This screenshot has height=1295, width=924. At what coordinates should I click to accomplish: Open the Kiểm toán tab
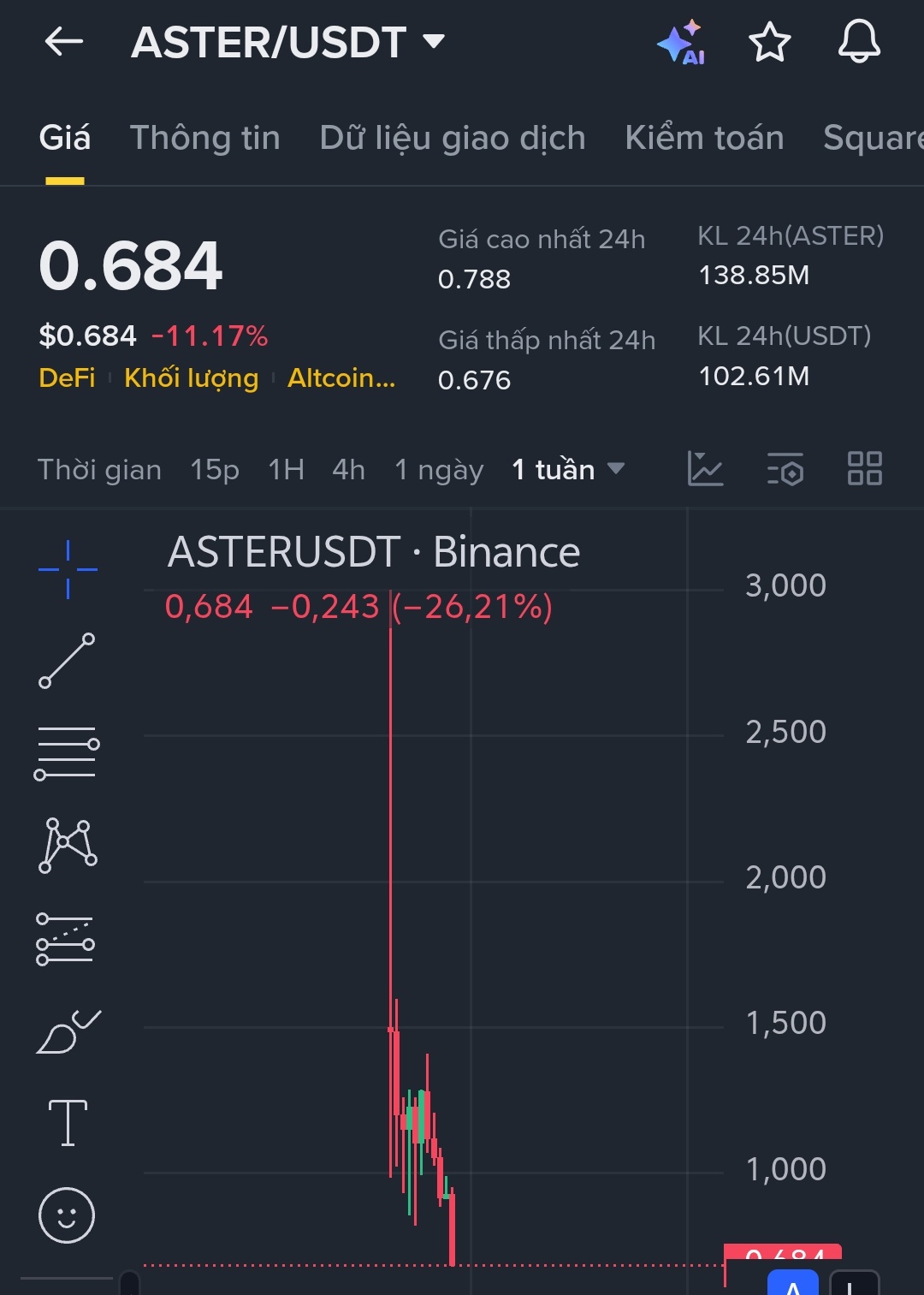point(704,138)
